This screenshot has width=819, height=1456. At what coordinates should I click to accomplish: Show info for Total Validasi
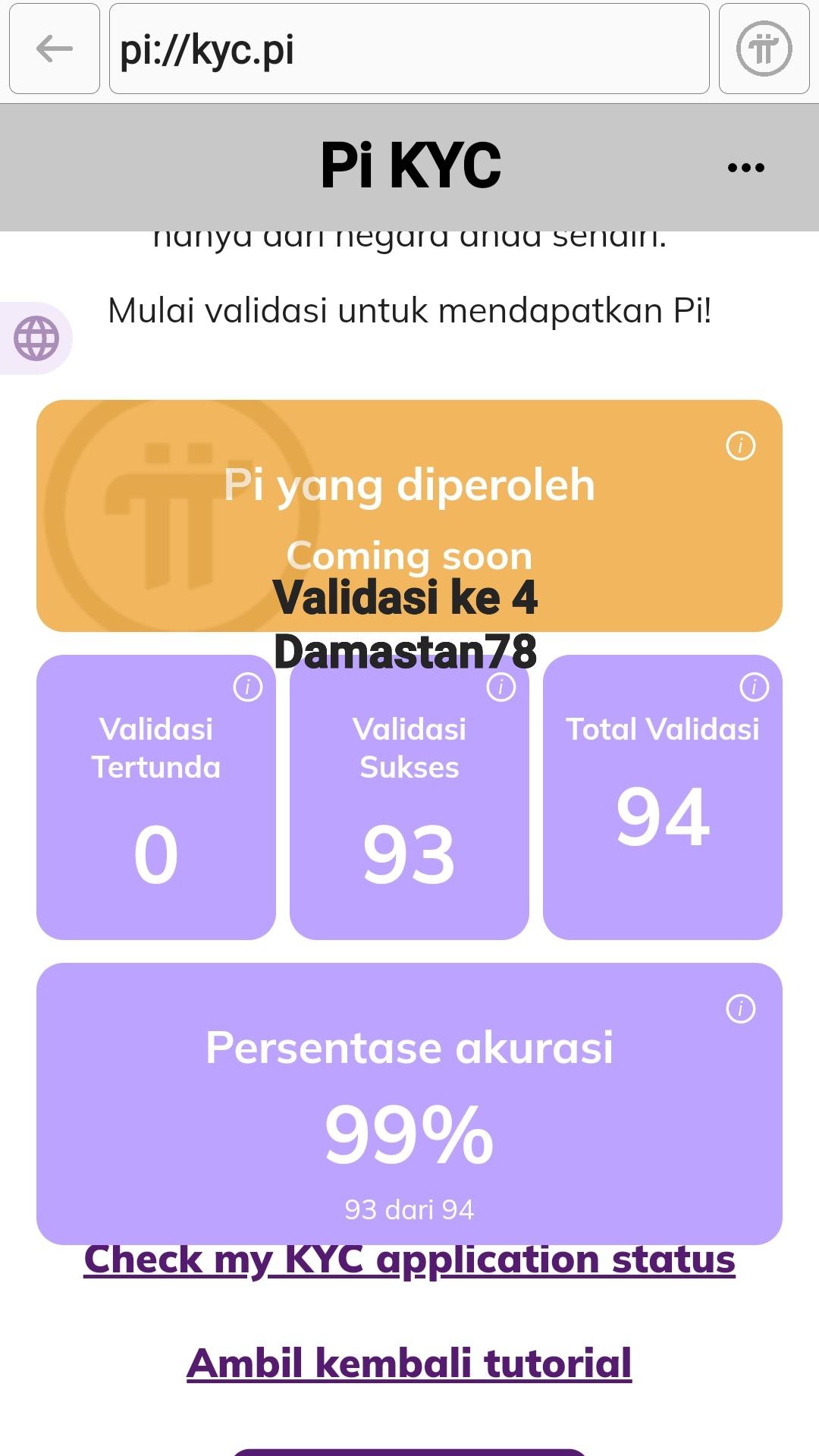[754, 687]
